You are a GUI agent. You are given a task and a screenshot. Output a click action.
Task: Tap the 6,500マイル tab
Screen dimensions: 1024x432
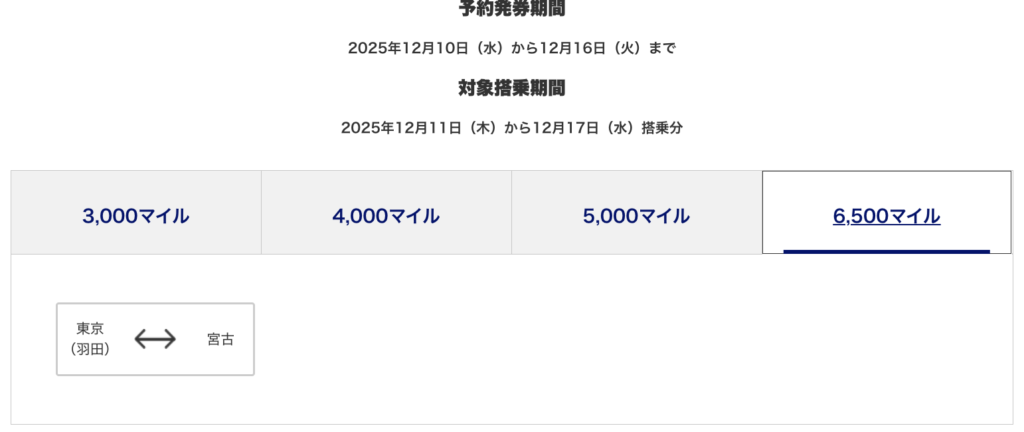(x=886, y=214)
